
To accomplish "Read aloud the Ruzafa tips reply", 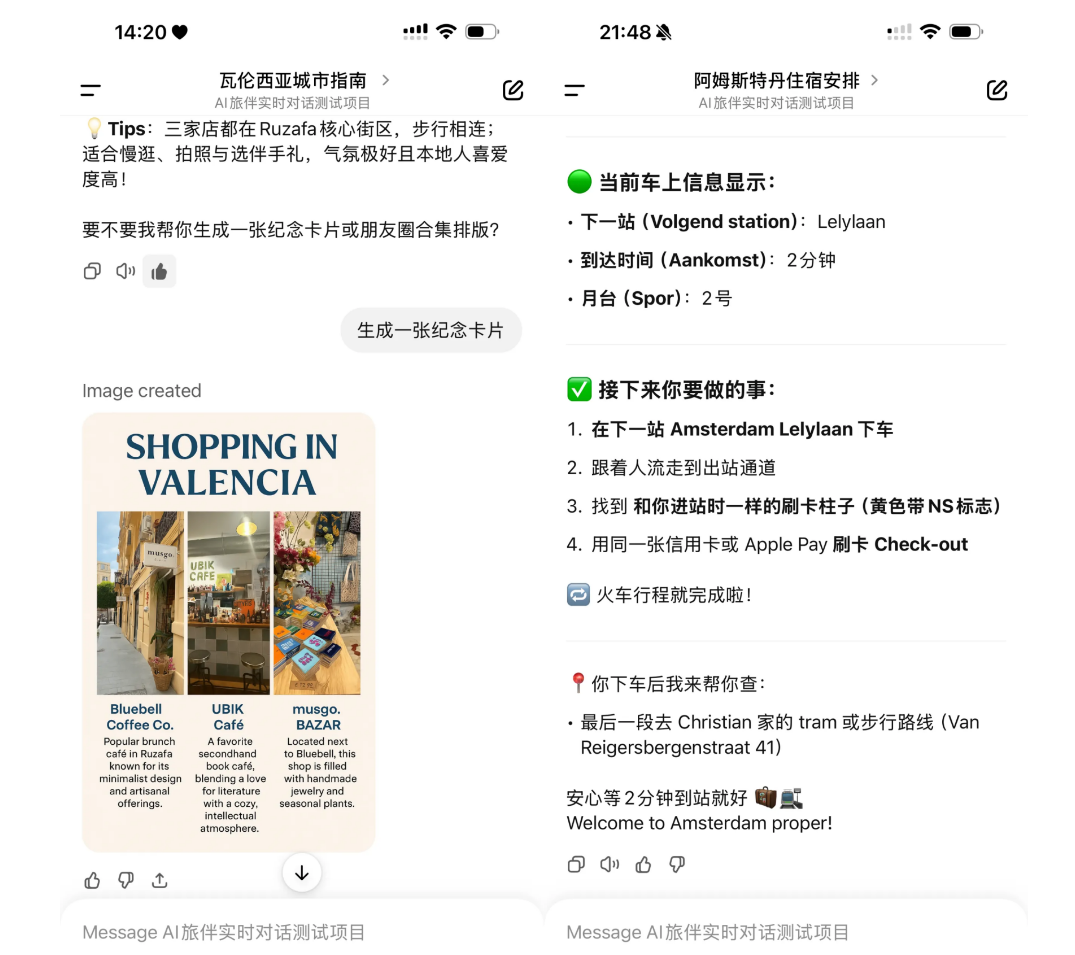I will pos(125,271).
